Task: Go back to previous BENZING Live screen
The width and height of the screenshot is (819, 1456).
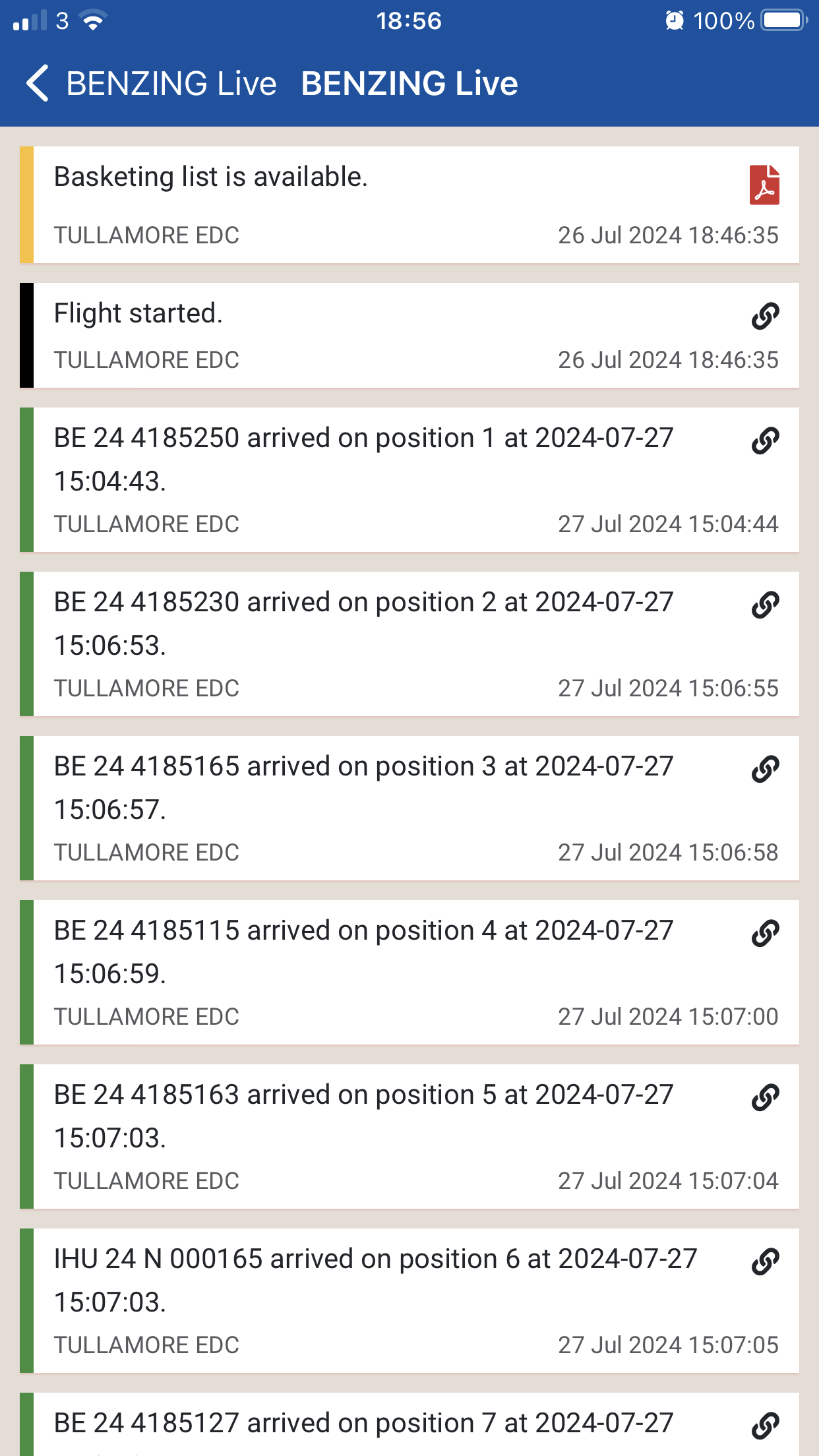Action: [150, 84]
